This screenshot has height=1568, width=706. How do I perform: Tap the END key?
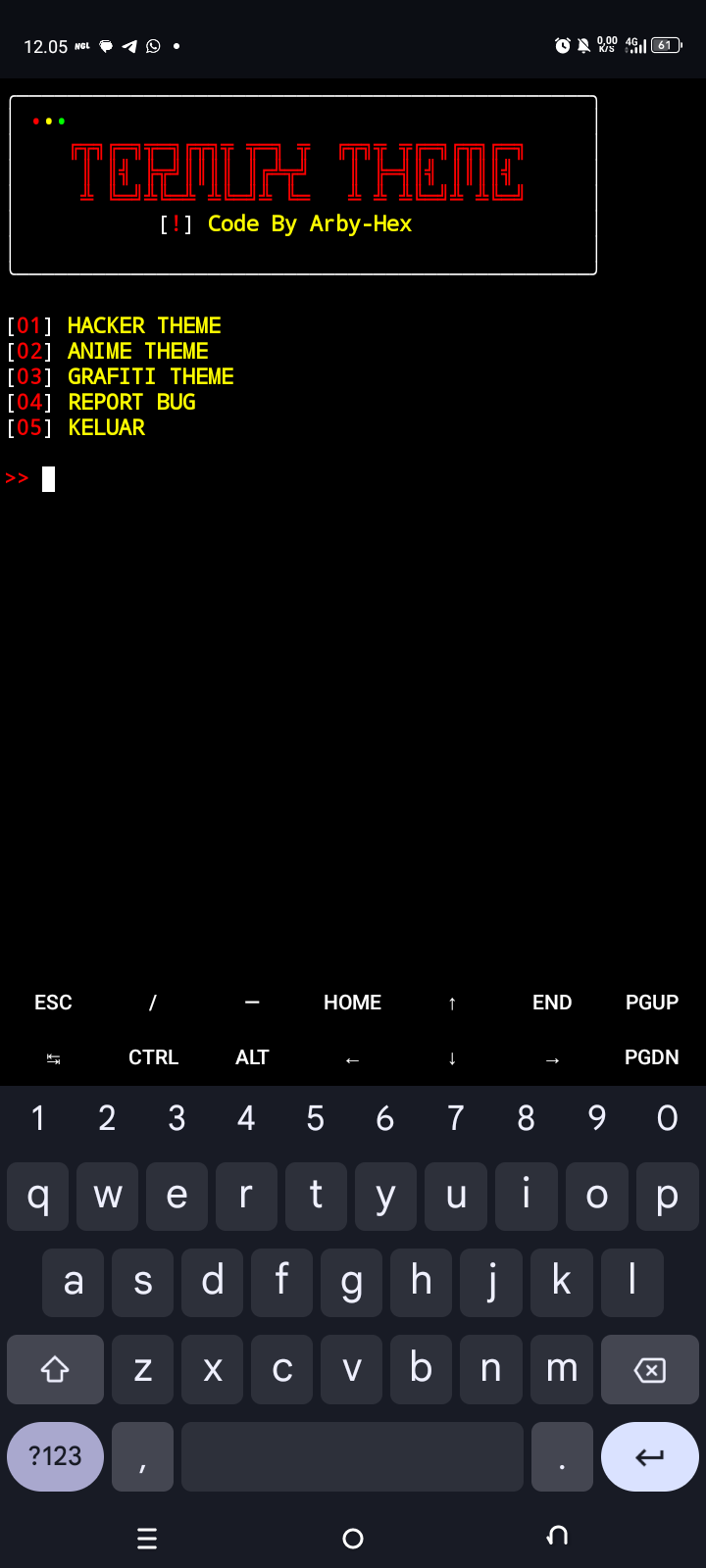(x=551, y=1003)
